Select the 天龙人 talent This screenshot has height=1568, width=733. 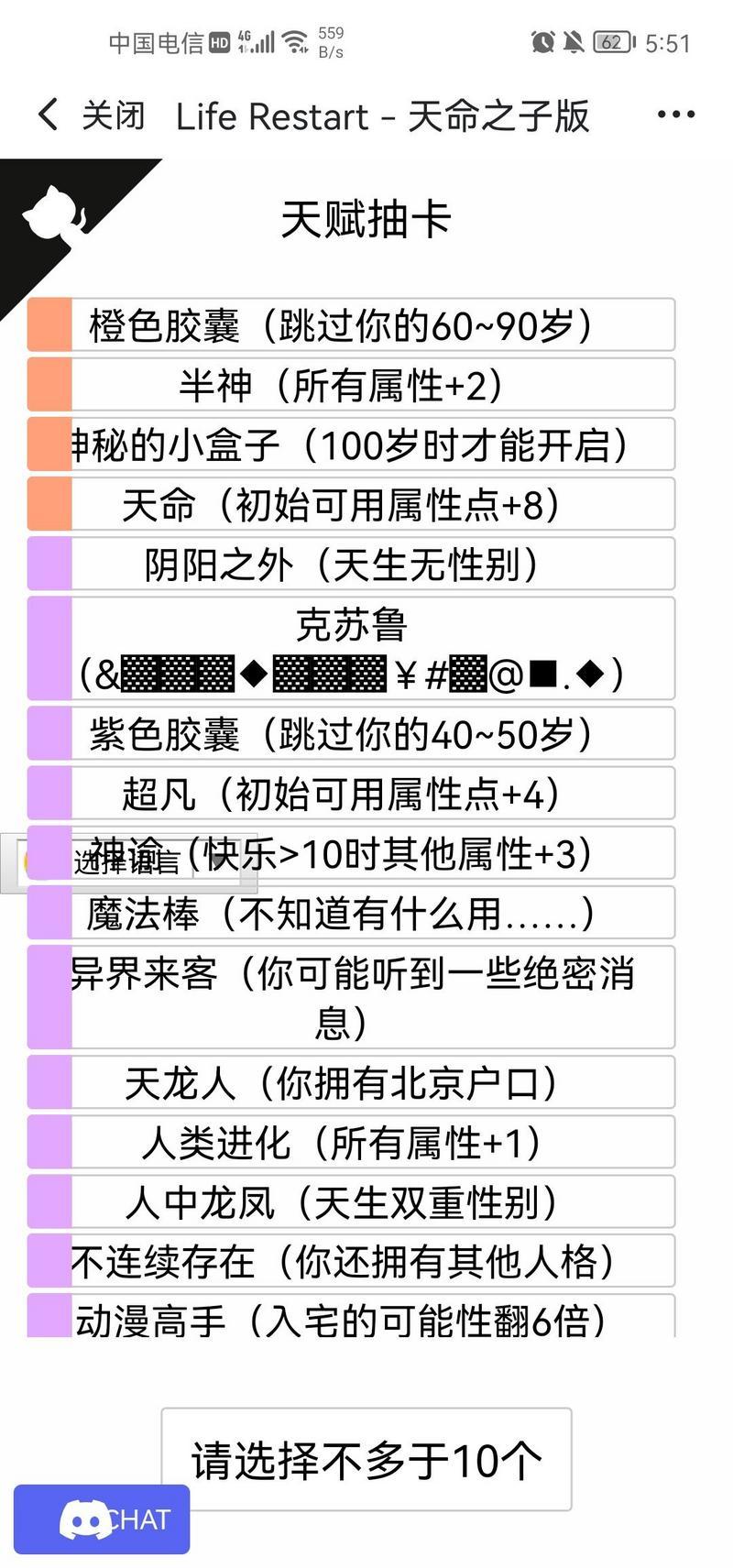[351, 1082]
